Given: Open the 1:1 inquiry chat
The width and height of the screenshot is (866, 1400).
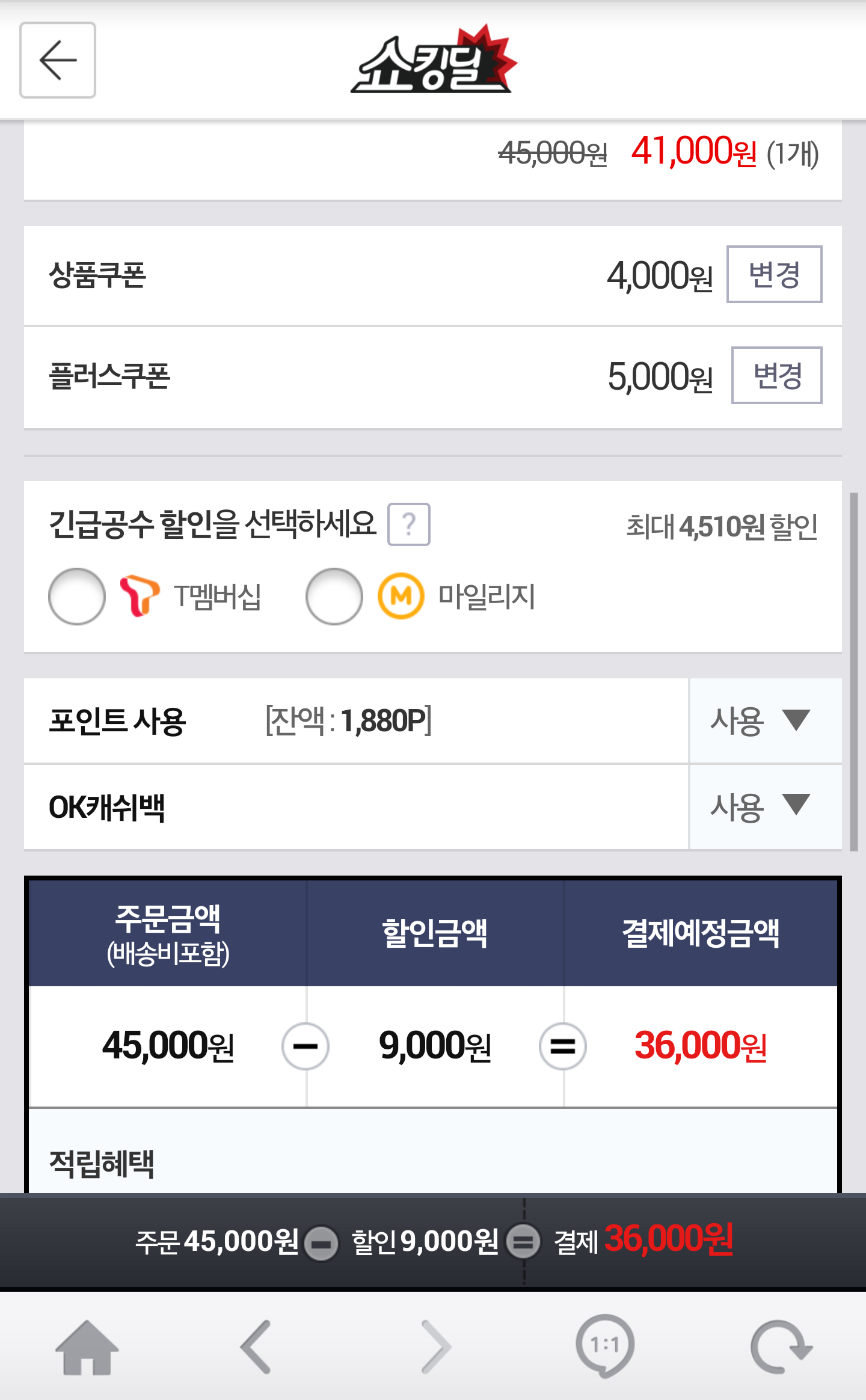Looking at the screenshot, I should [605, 1346].
